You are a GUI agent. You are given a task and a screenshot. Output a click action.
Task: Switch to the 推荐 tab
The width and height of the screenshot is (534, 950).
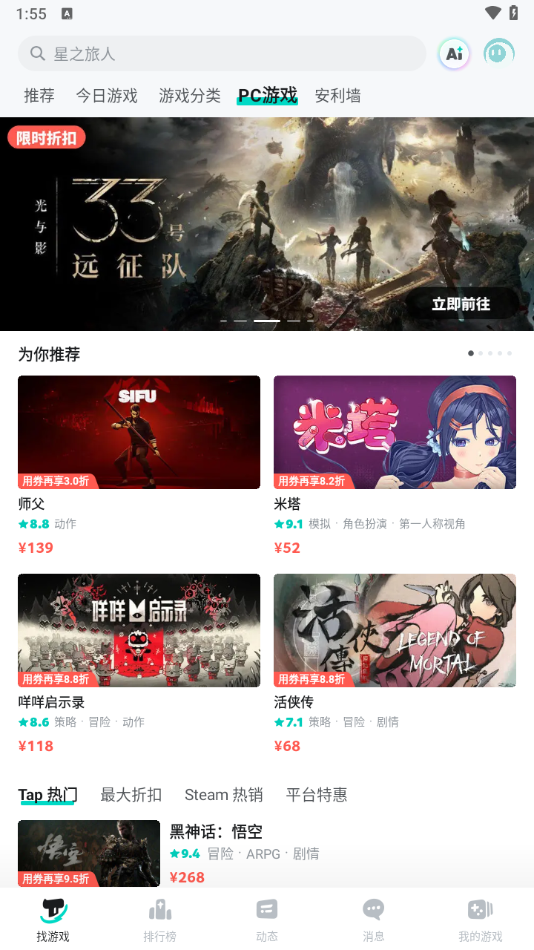pos(39,95)
